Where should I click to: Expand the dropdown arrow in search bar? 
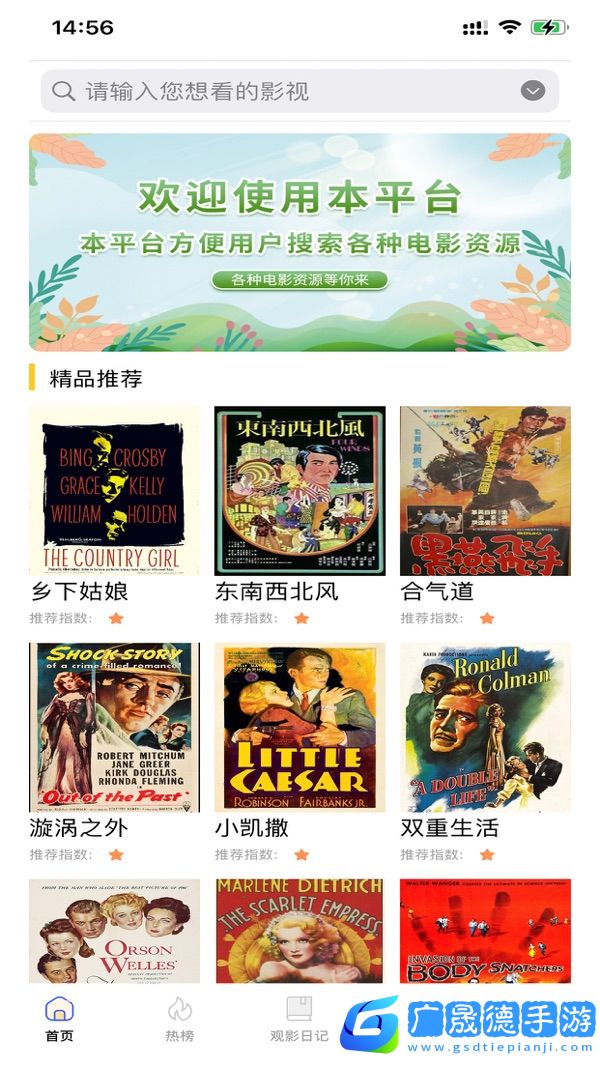coord(533,91)
